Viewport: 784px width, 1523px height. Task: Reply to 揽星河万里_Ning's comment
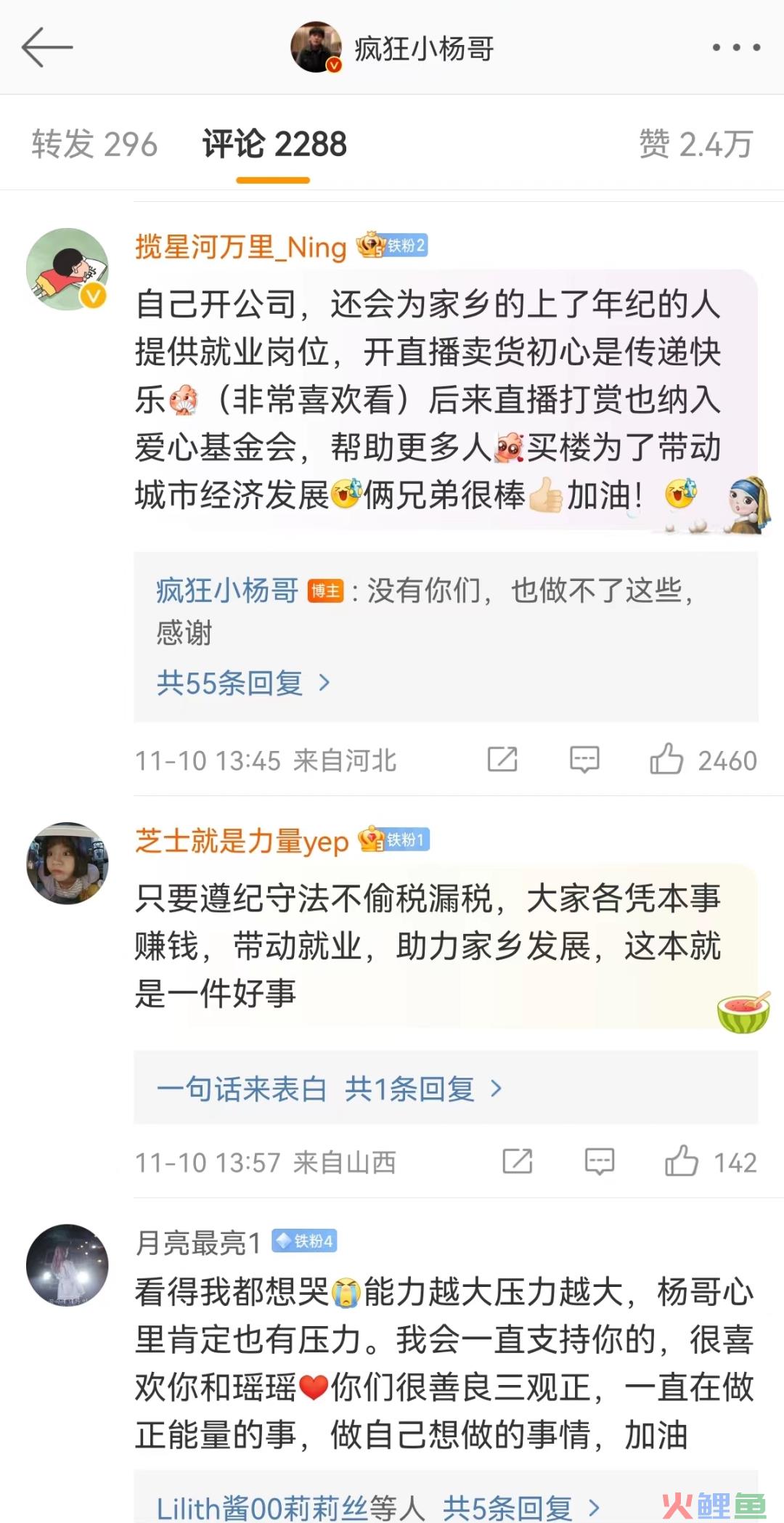(584, 760)
